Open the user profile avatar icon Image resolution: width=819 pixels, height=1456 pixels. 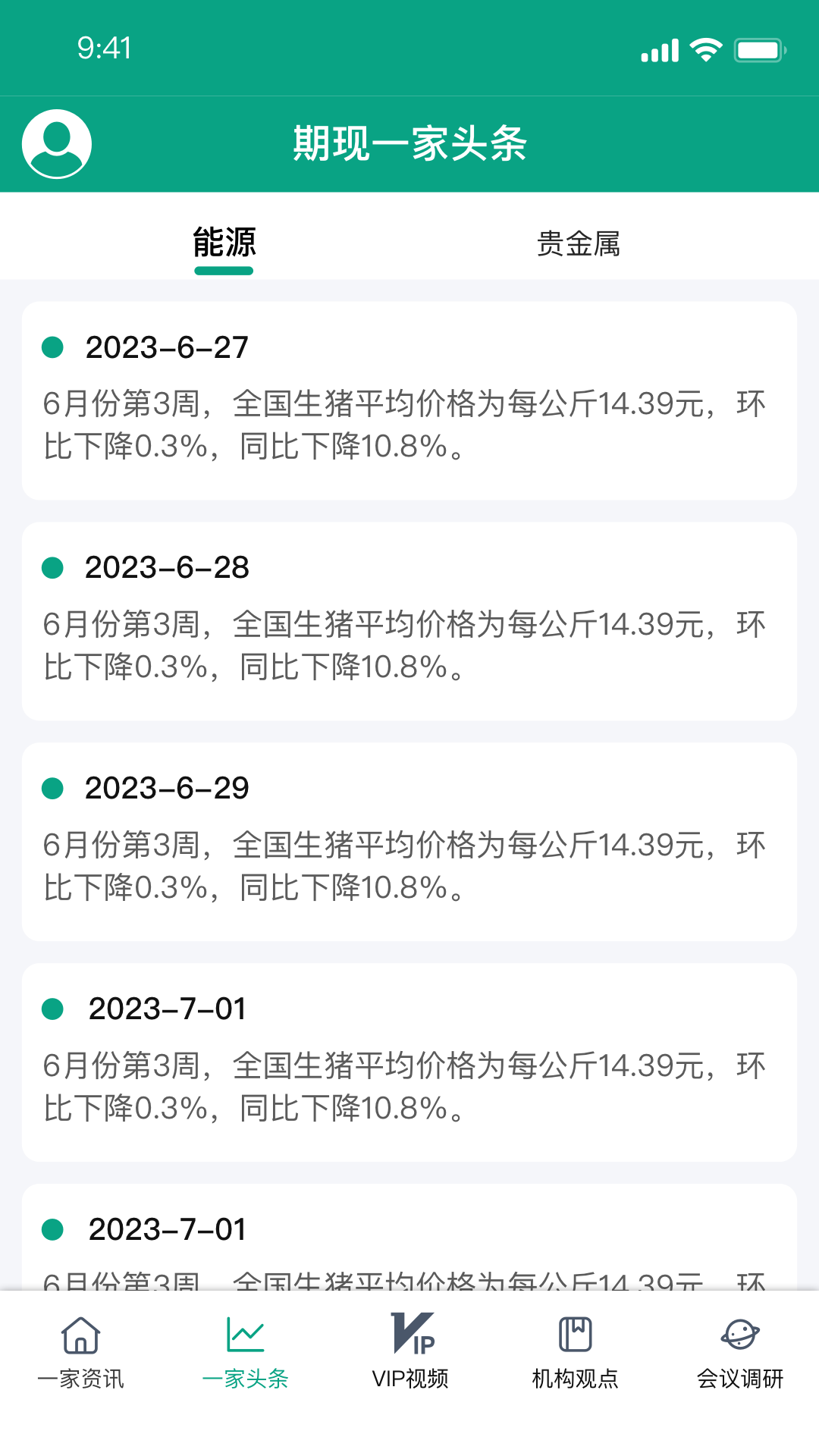coord(58,143)
